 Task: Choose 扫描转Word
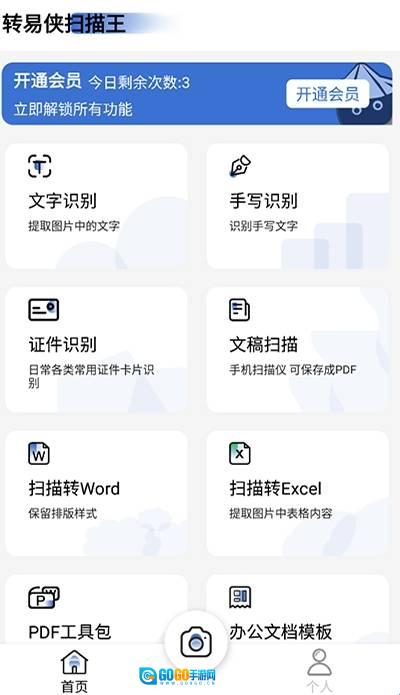96,493
